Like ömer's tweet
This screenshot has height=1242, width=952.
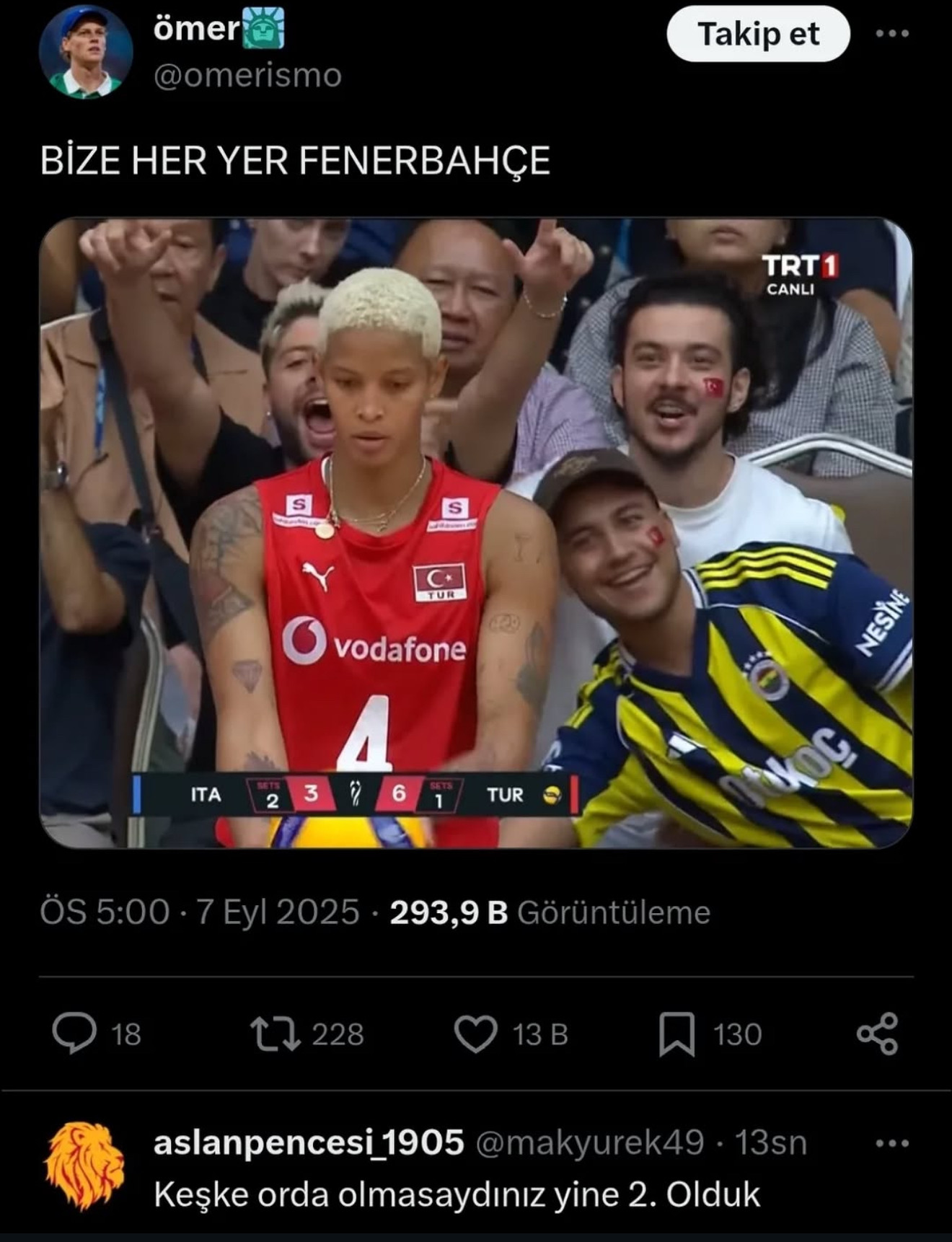[476, 1034]
